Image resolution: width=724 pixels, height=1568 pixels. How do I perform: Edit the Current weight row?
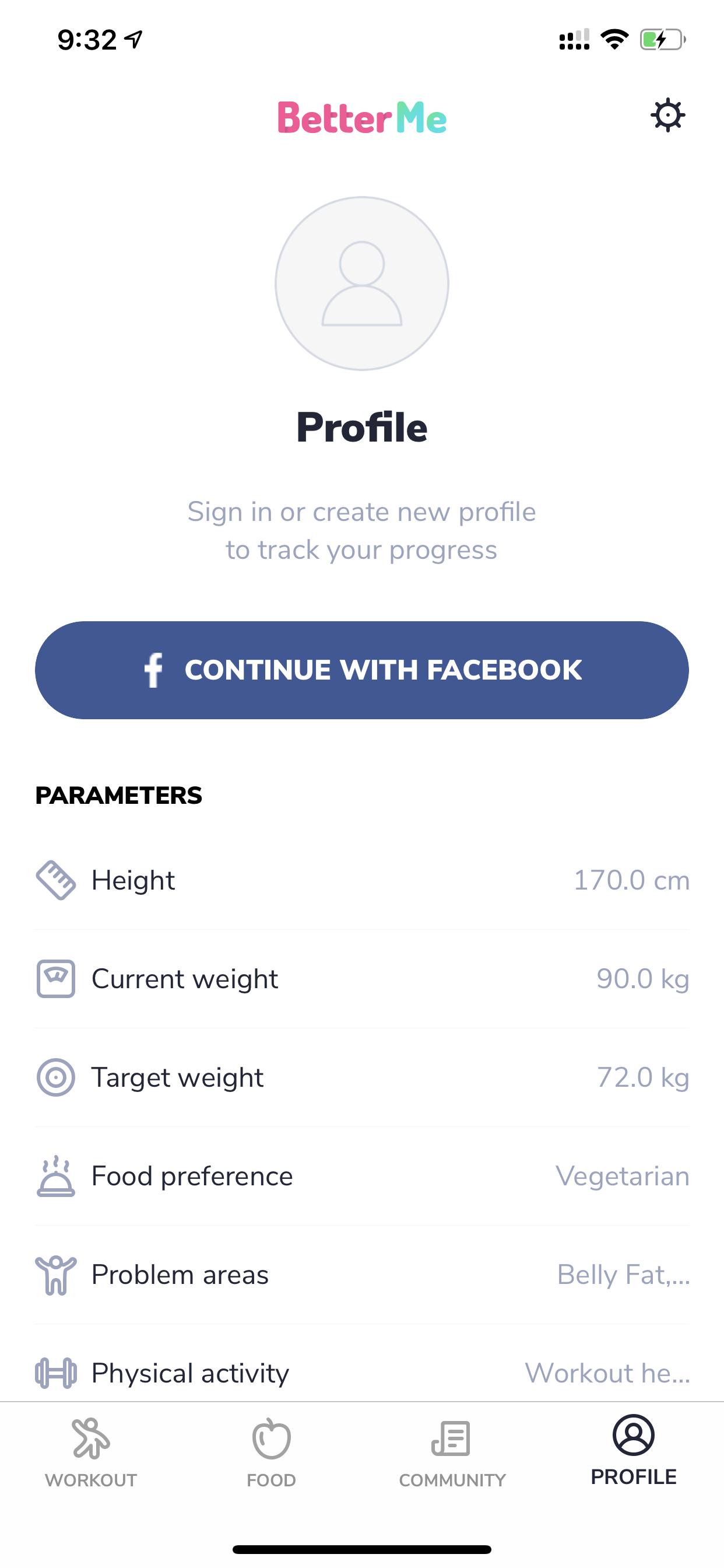(x=362, y=979)
